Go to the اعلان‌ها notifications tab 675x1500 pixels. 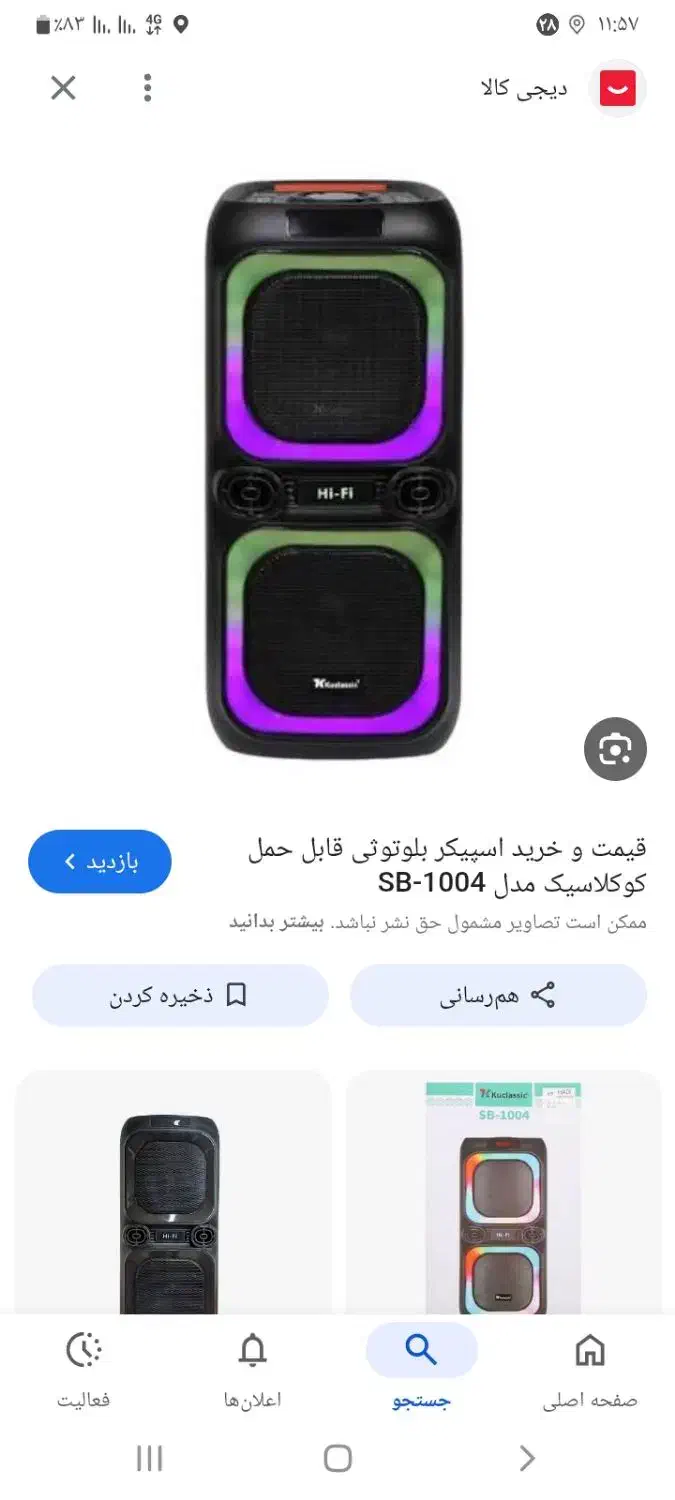click(253, 1370)
